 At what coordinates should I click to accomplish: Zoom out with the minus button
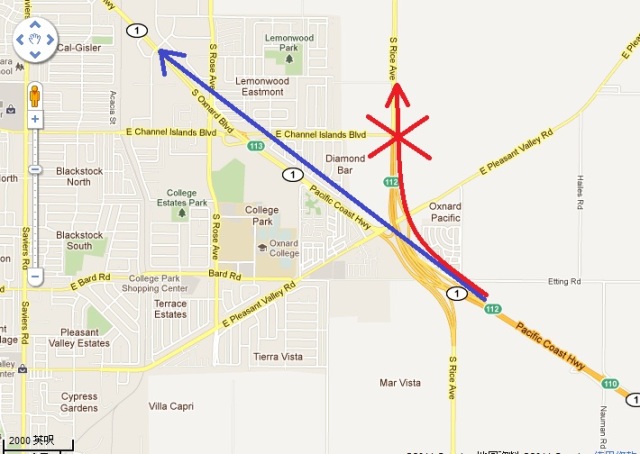[x=35, y=275]
